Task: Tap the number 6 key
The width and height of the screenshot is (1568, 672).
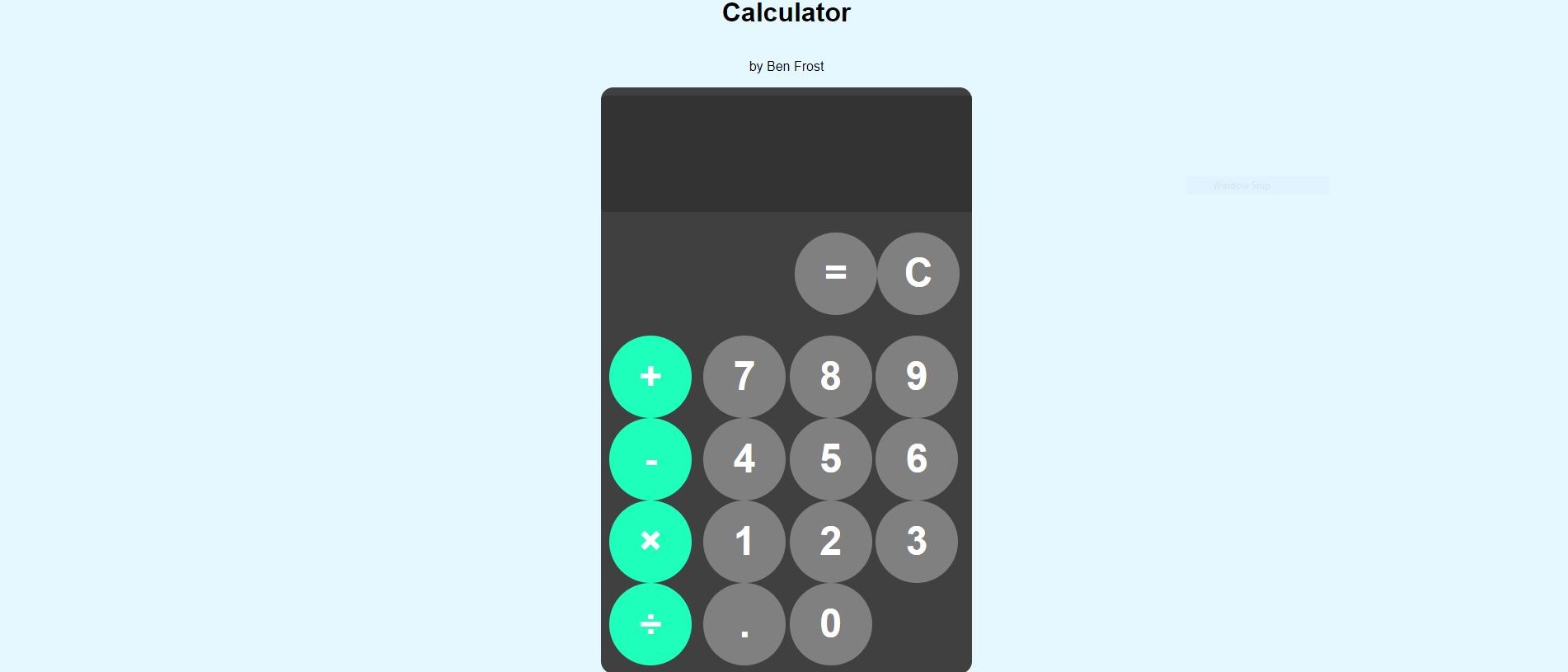Action: [916, 458]
